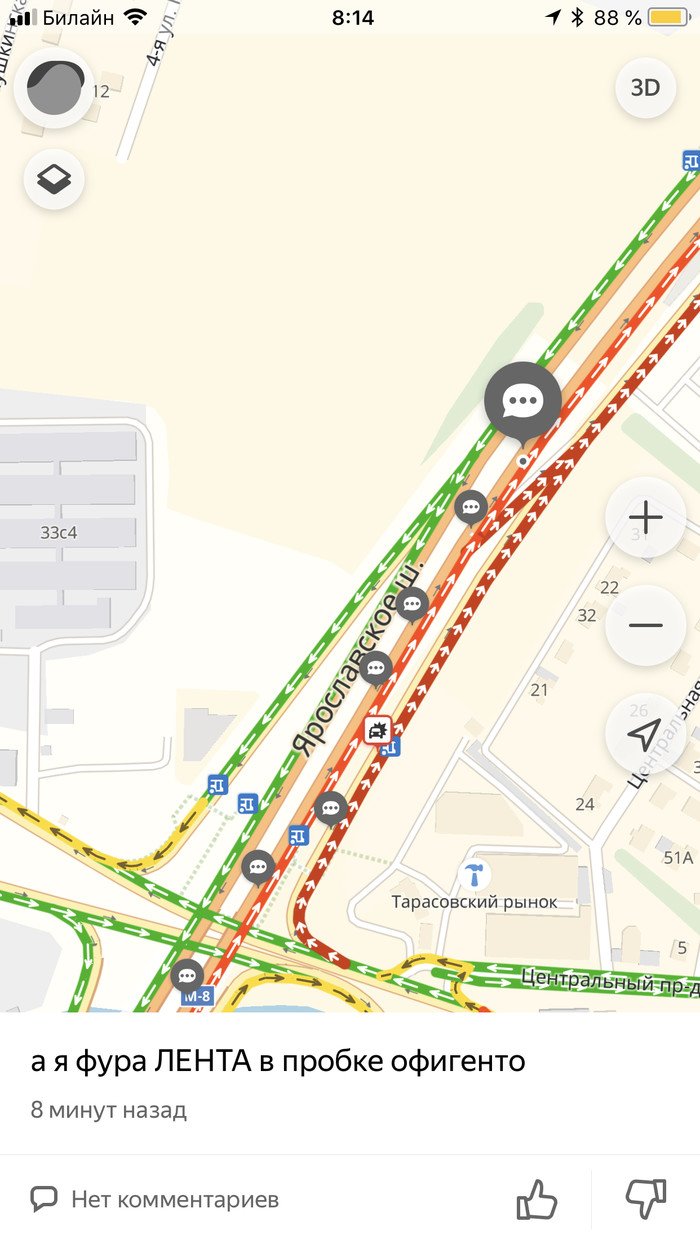Zoom in with the plus button
The image size is (700, 1244).
[x=646, y=518]
